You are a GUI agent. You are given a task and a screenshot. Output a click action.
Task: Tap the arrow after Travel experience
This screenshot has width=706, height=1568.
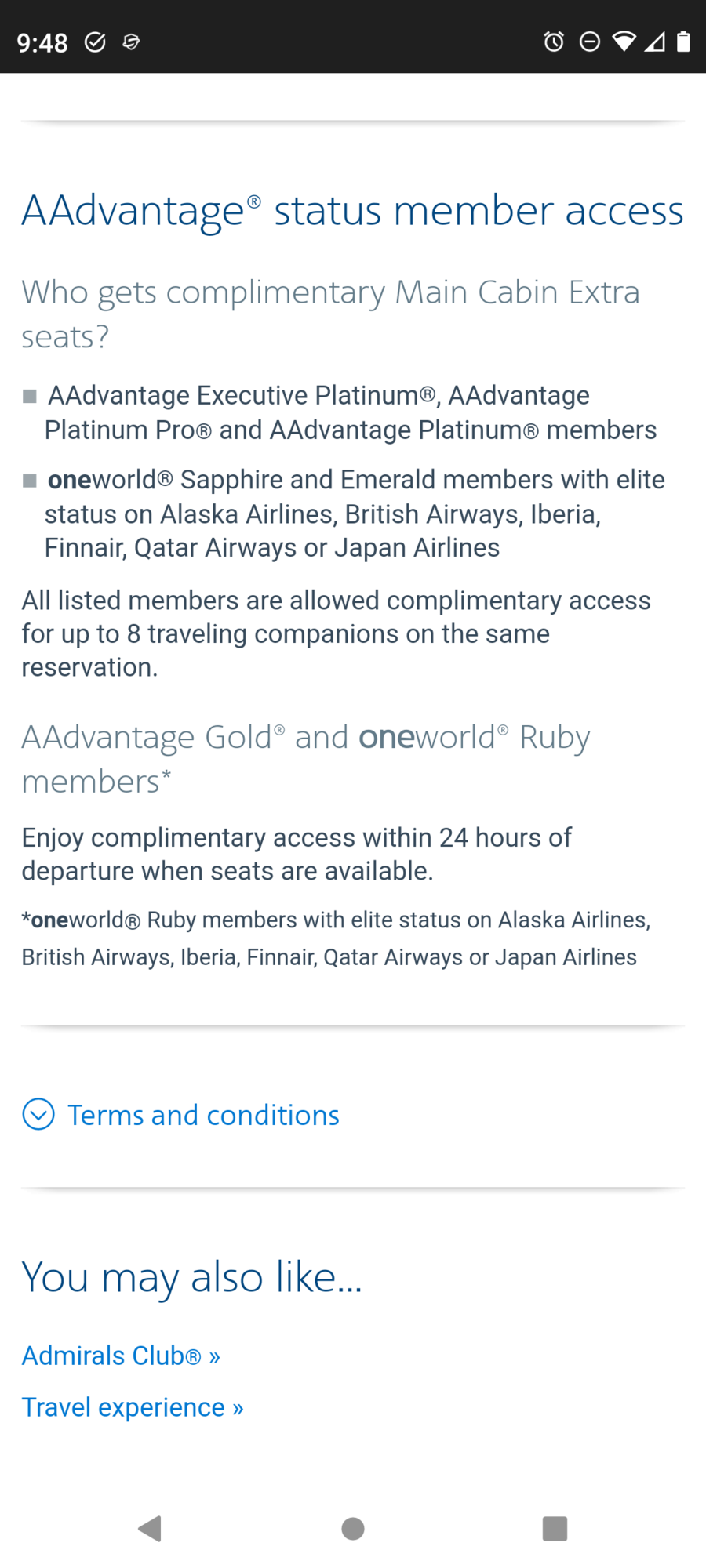click(x=237, y=1406)
